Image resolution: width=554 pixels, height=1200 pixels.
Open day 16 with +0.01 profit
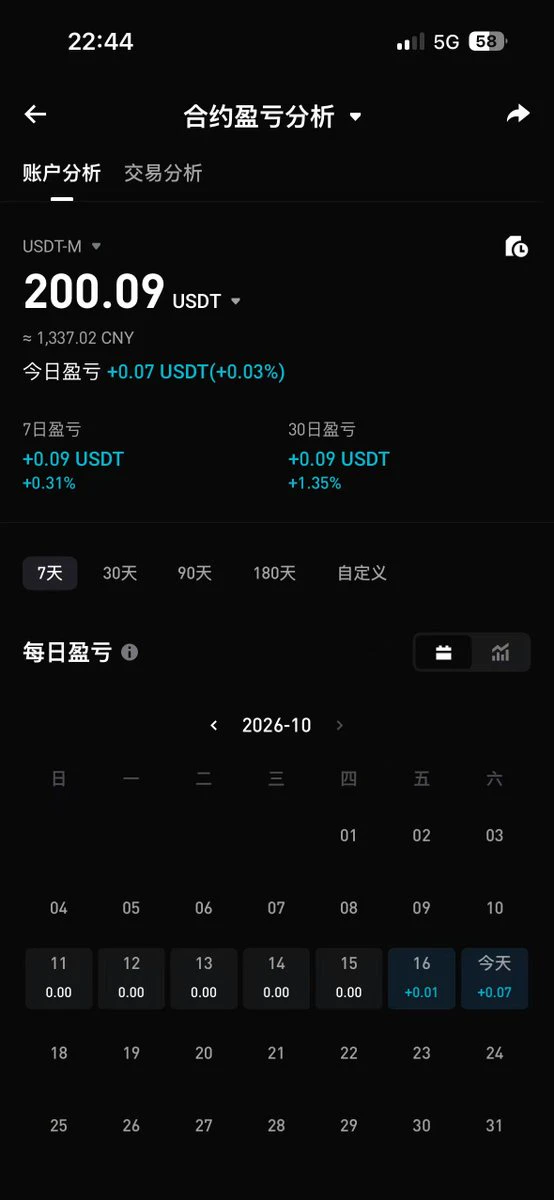point(422,978)
